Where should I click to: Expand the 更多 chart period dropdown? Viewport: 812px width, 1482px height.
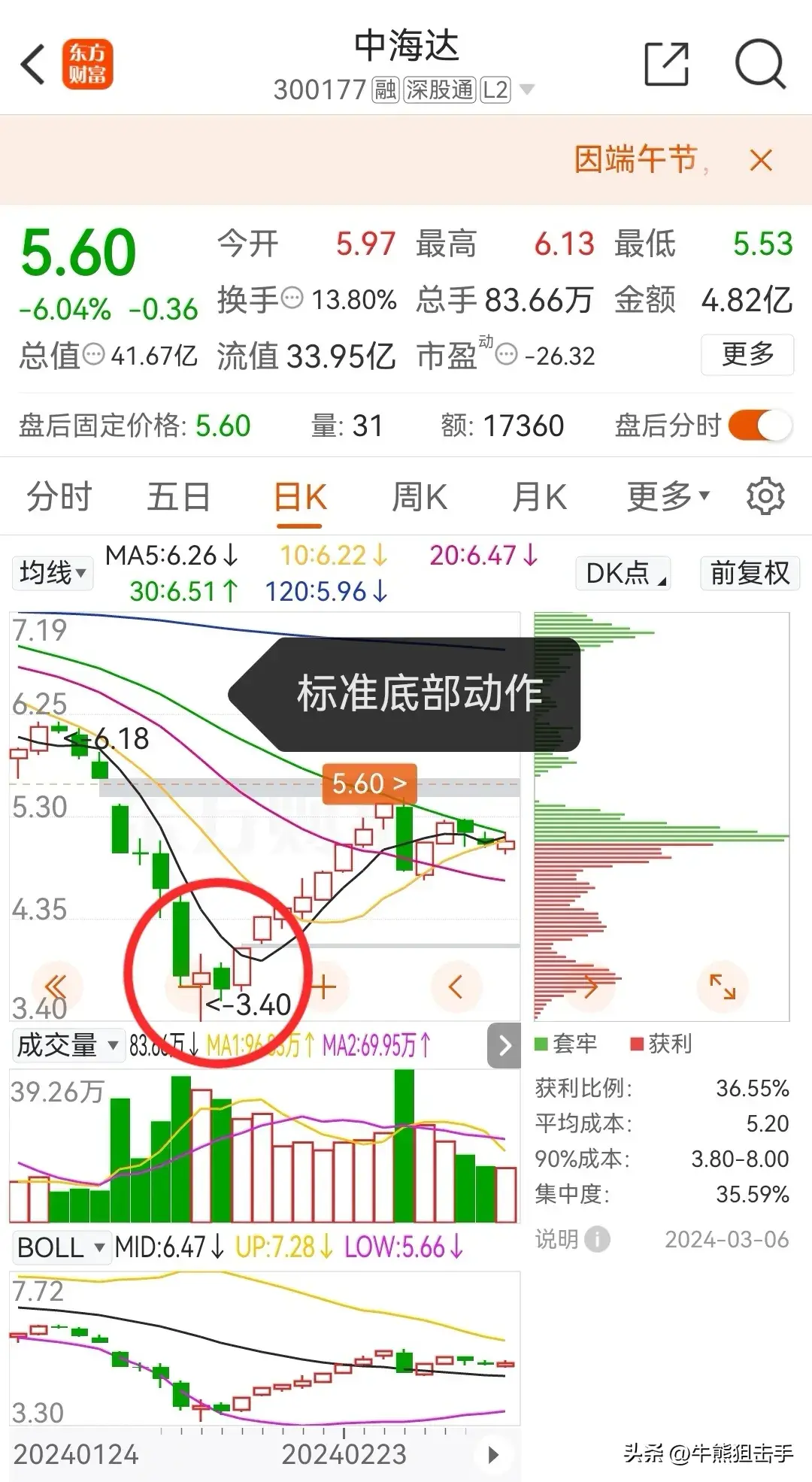[x=668, y=497]
